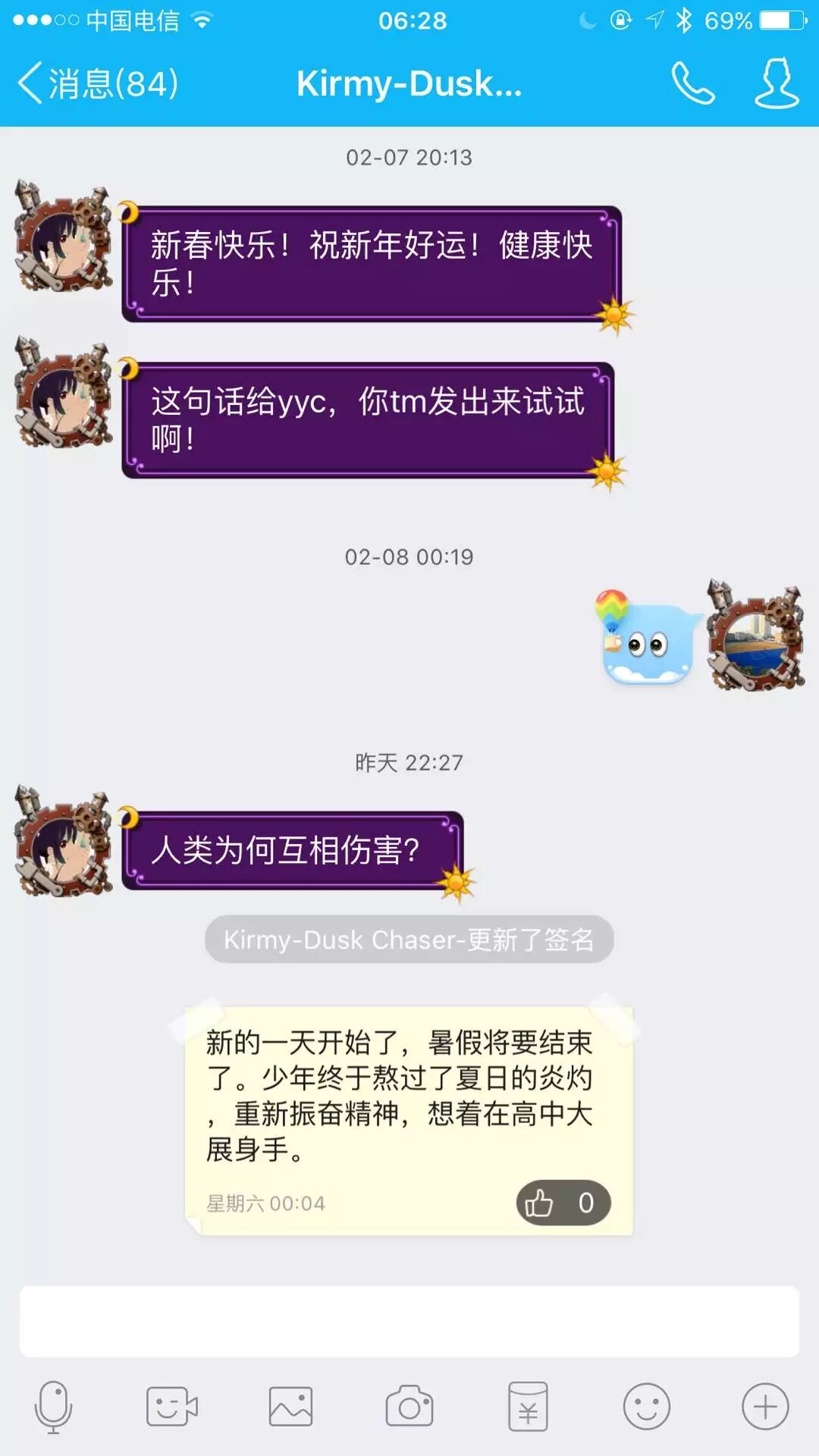Image resolution: width=819 pixels, height=1456 pixels.
Task: Open the photo gallery picker
Action: click(x=290, y=1407)
